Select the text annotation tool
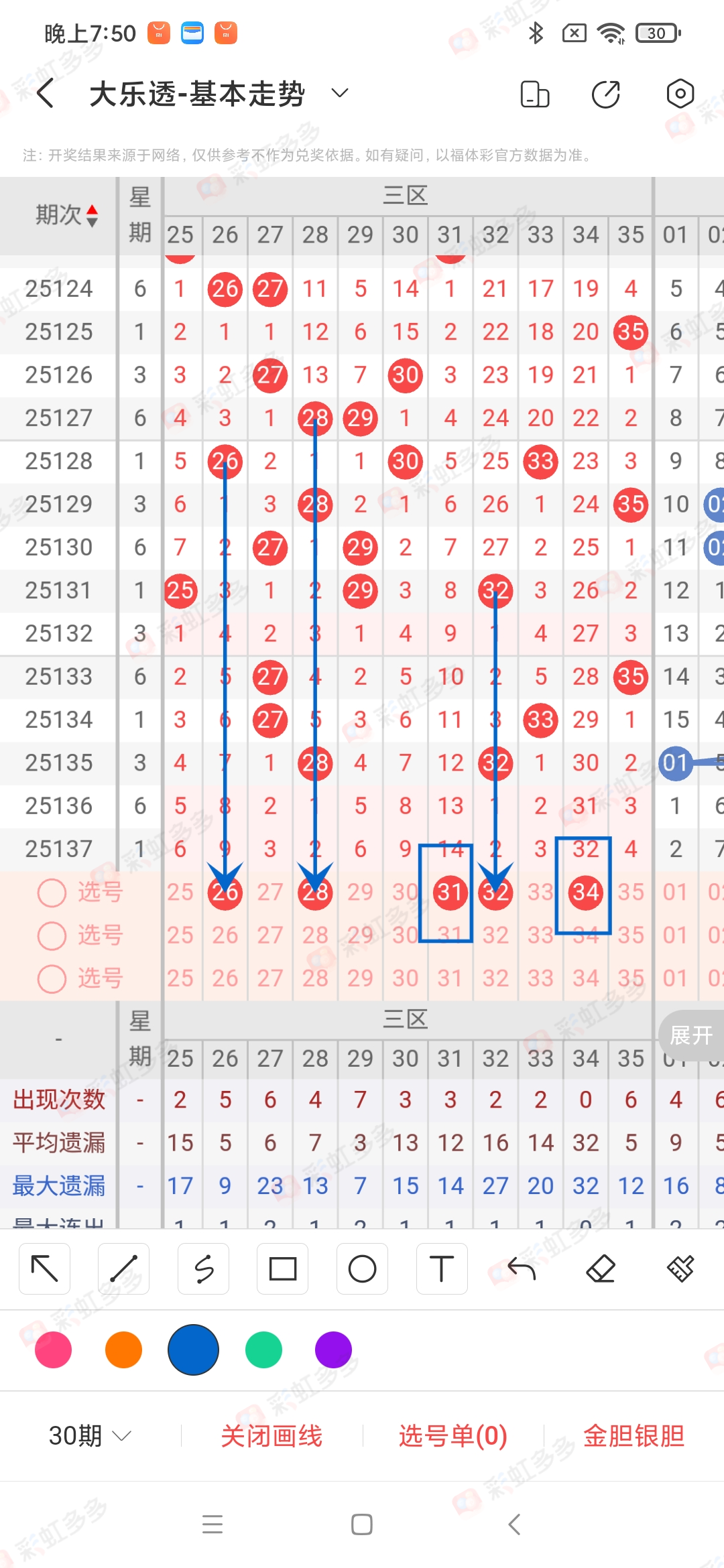The width and height of the screenshot is (724, 1568). (442, 1268)
